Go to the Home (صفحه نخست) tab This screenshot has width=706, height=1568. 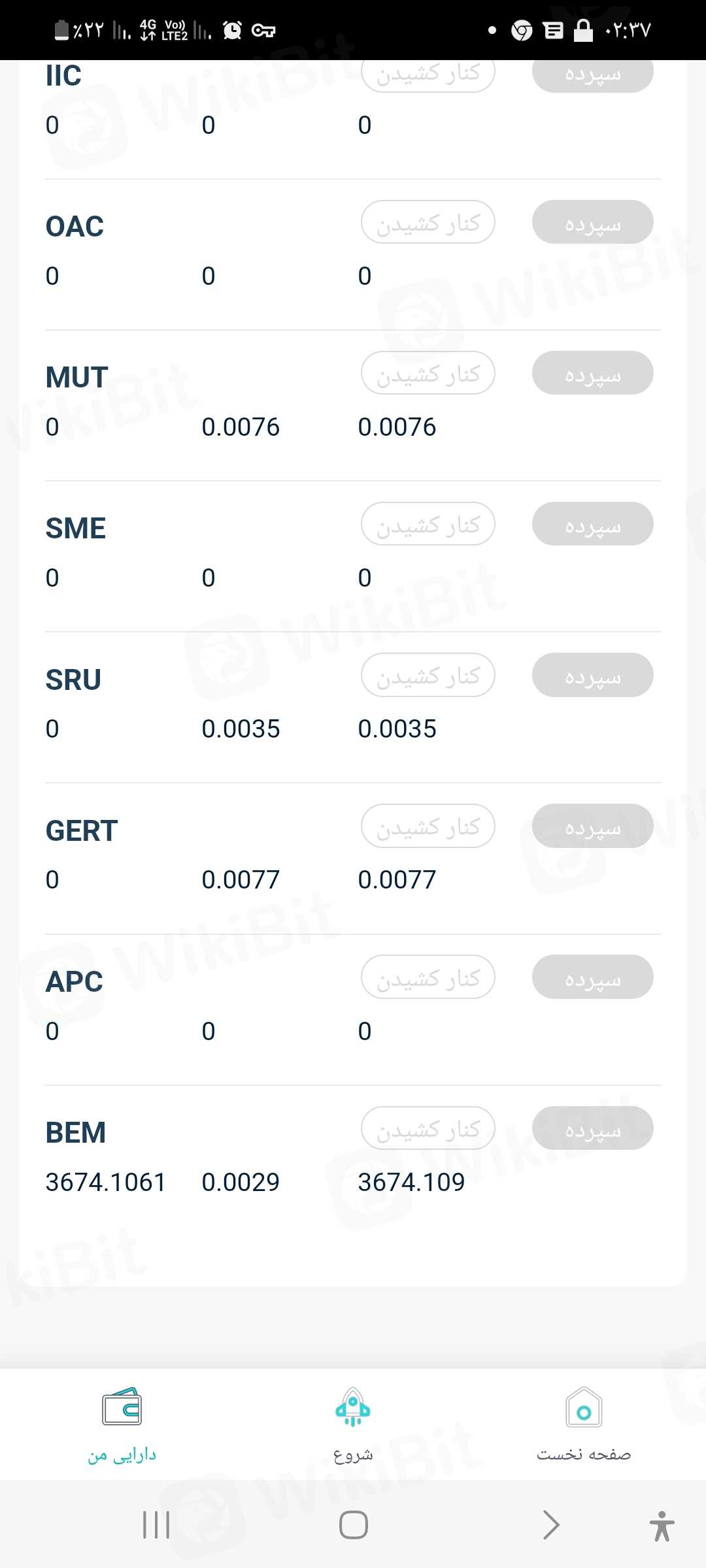[584, 1424]
